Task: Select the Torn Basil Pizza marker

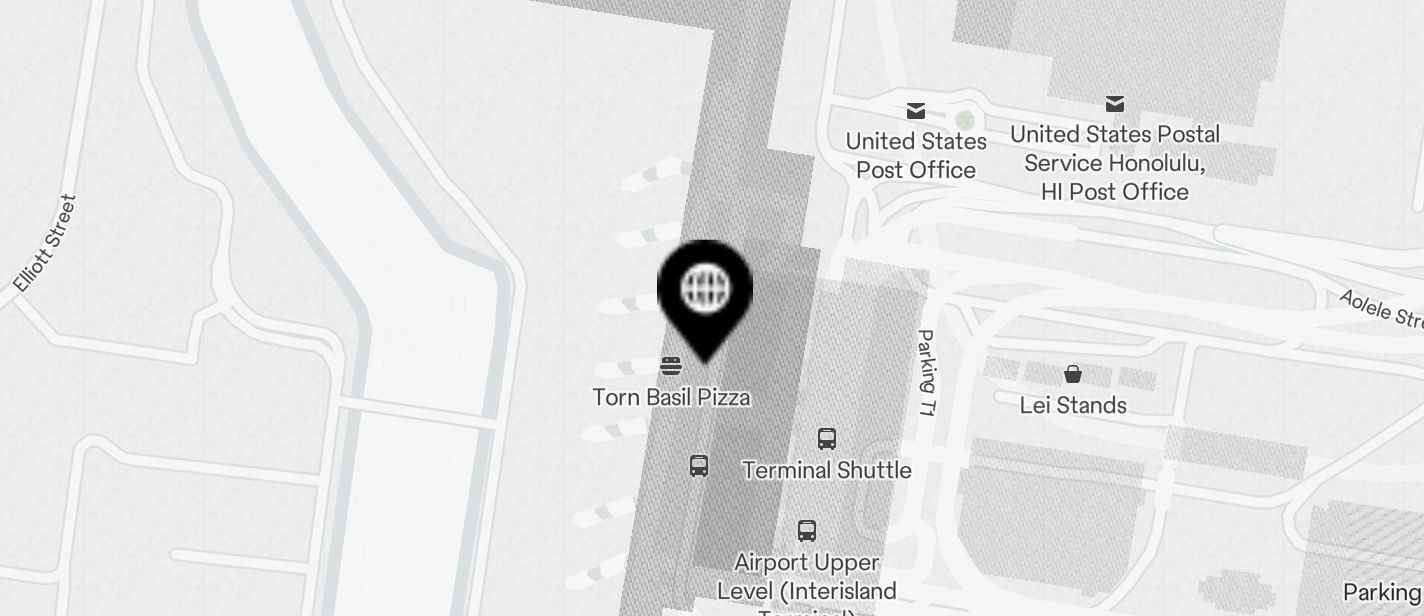Action: pos(671,367)
